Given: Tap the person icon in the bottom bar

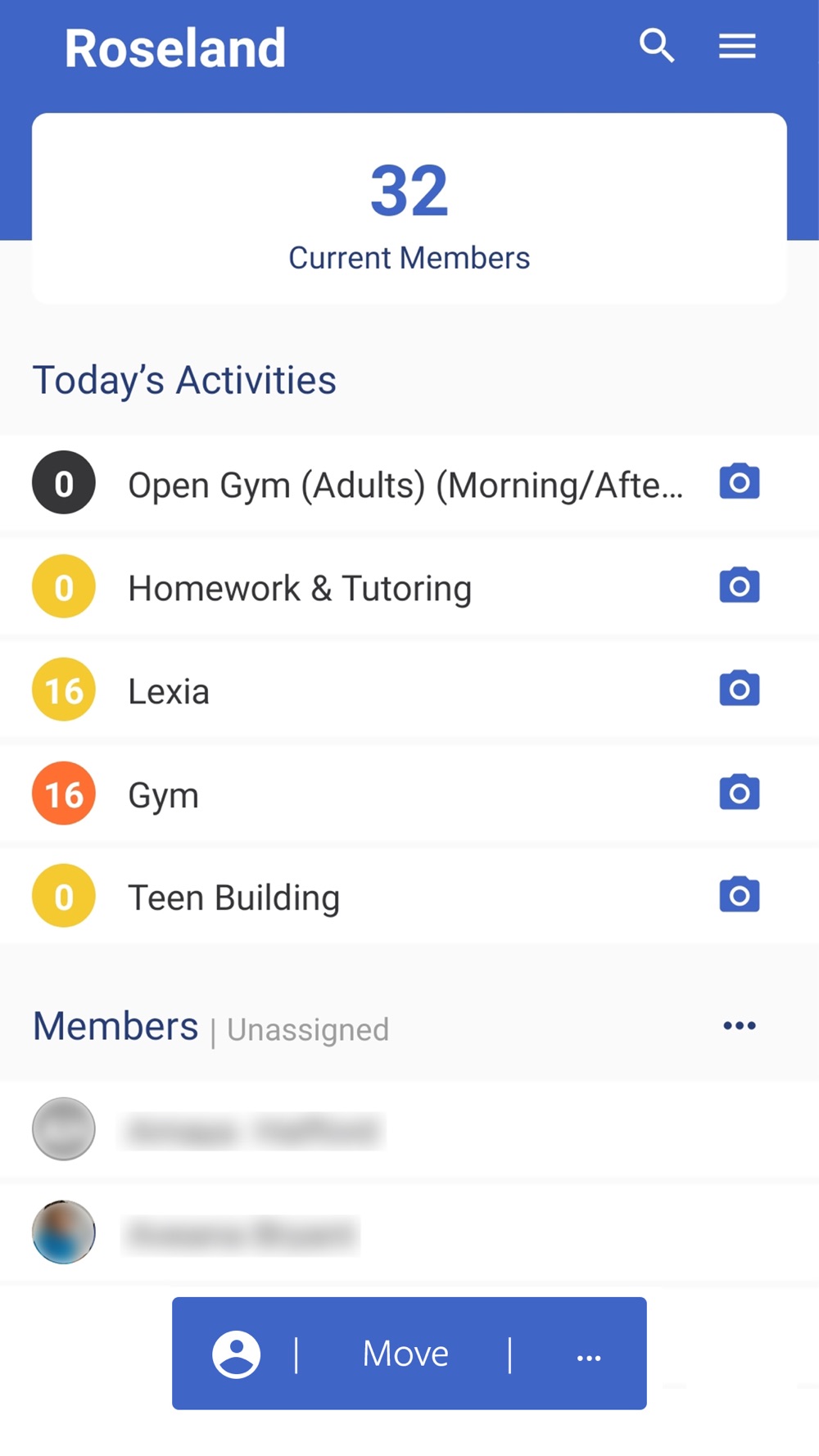Looking at the screenshot, I should pos(237,1354).
